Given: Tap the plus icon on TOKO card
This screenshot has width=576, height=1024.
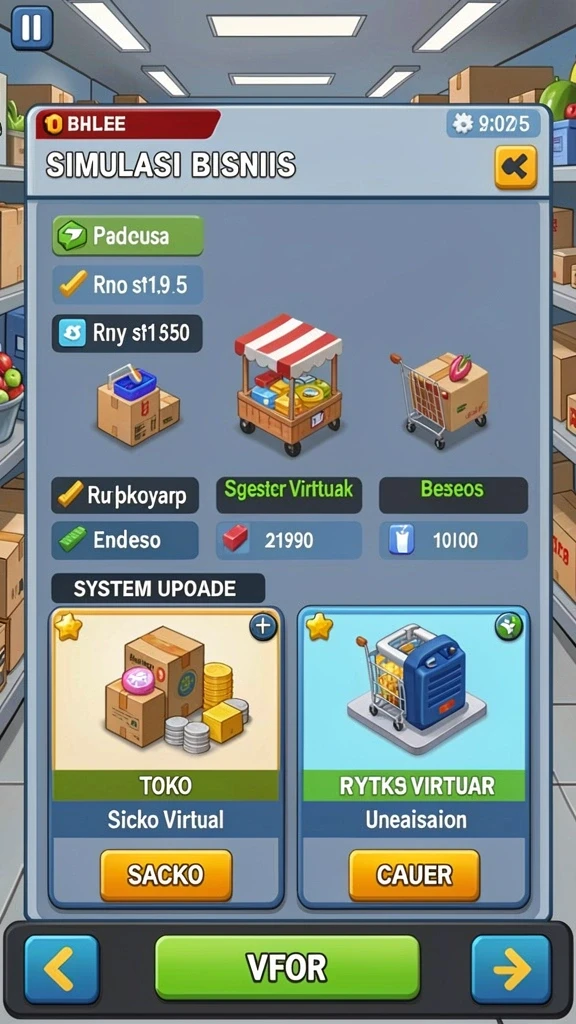Looking at the screenshot, I should (x=263, y=627).
